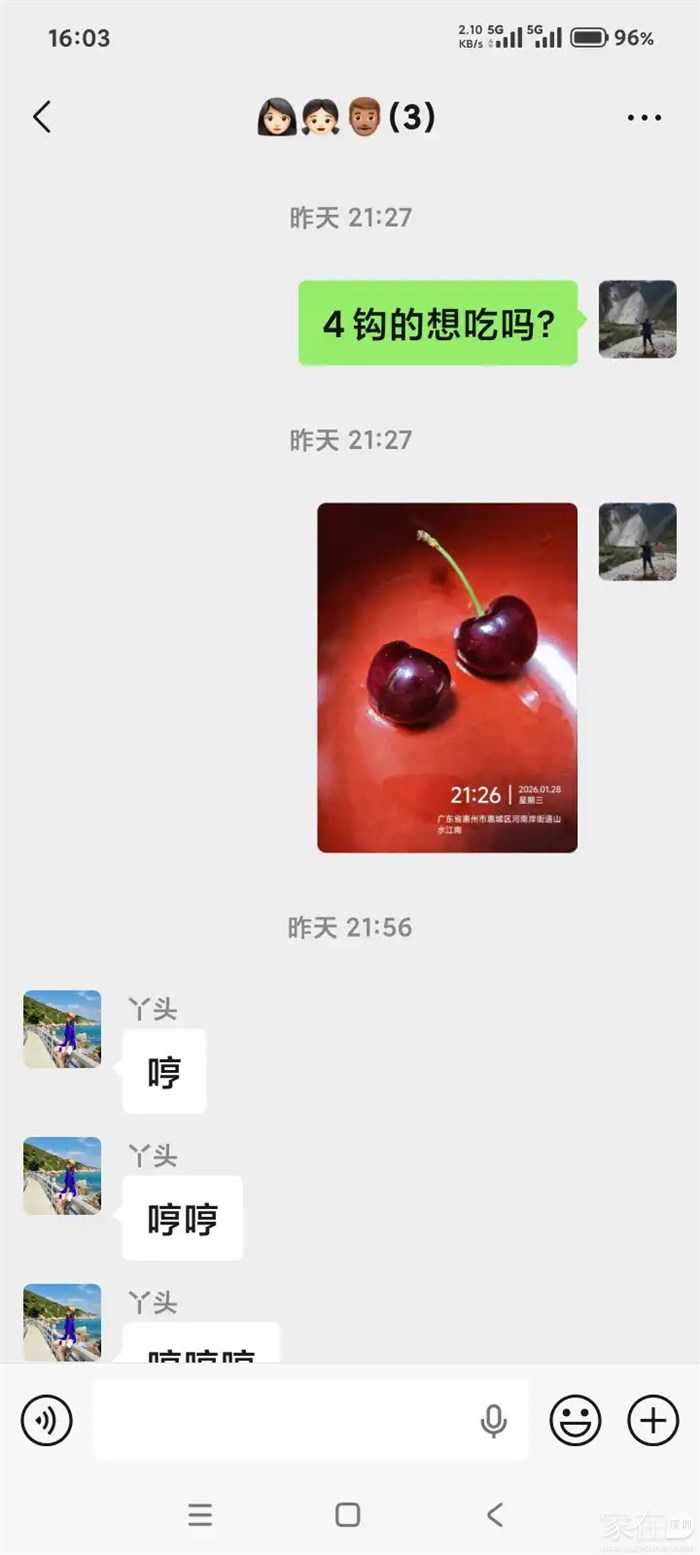The height and width of the screenshot is (1555, 700).
Task: Tap the microphone icon in message field
Action: click(493, 1420)
